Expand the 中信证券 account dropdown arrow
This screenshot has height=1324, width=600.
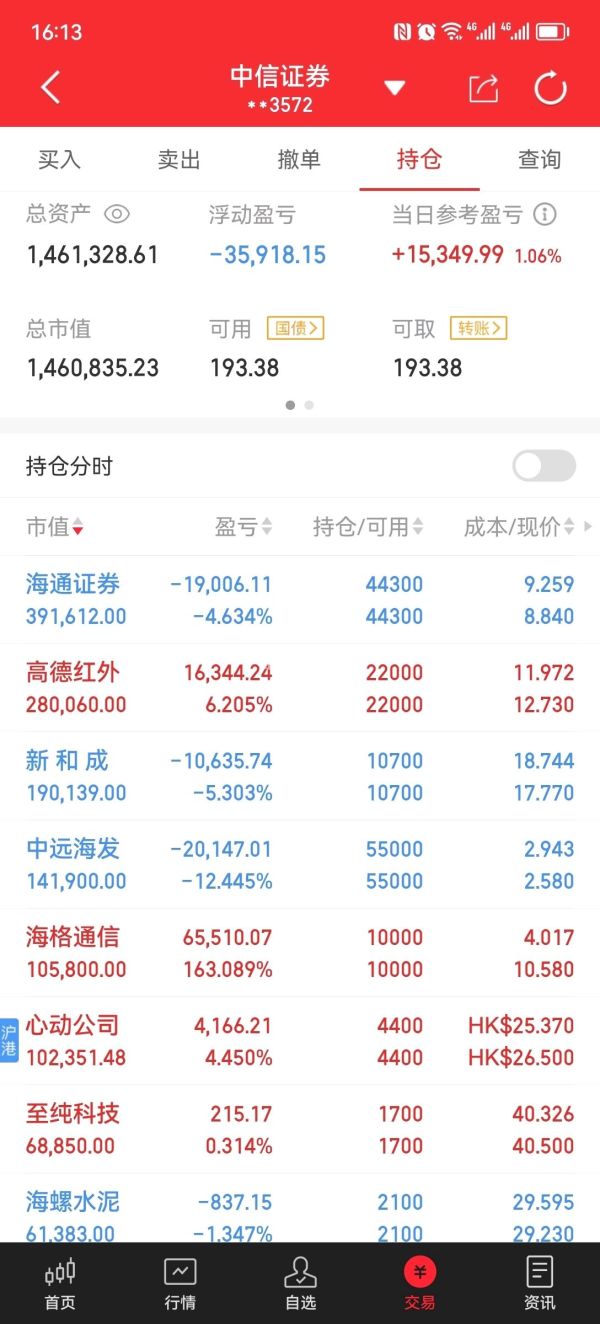coord(395,88)
